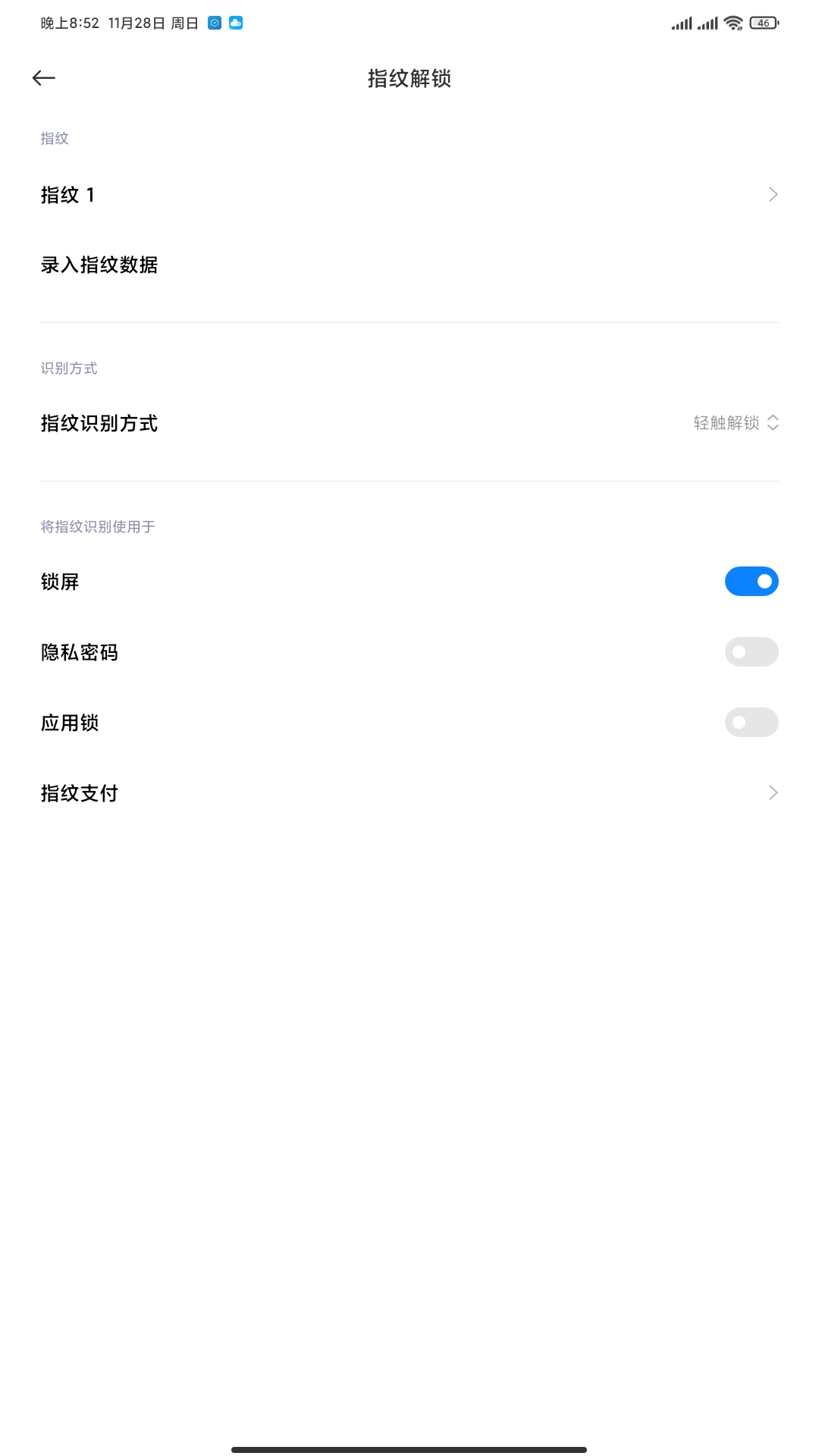
Task: Open 指纹支付 settings
Action: tap(409, 793)
